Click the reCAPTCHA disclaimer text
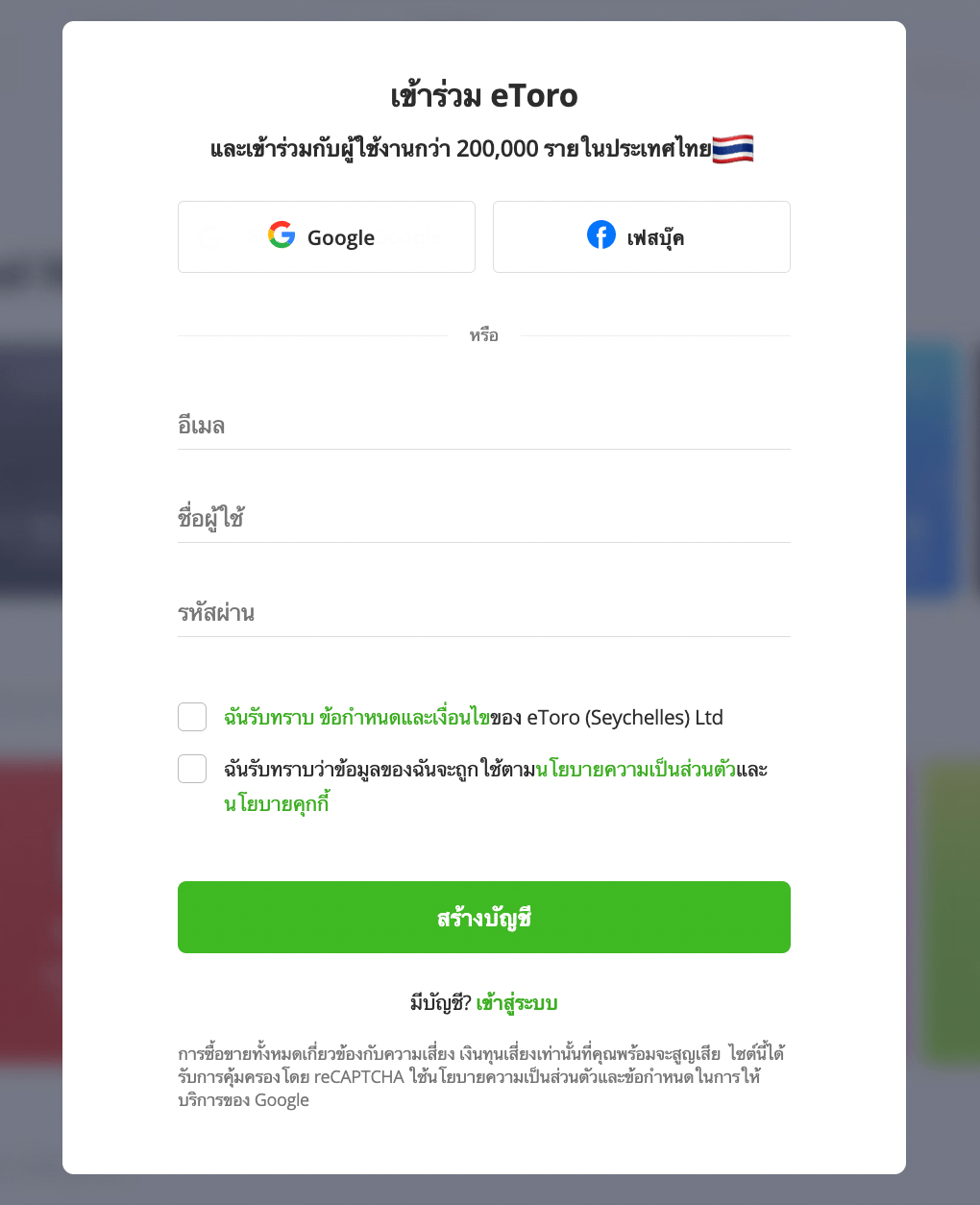 tap(484, 1075)
